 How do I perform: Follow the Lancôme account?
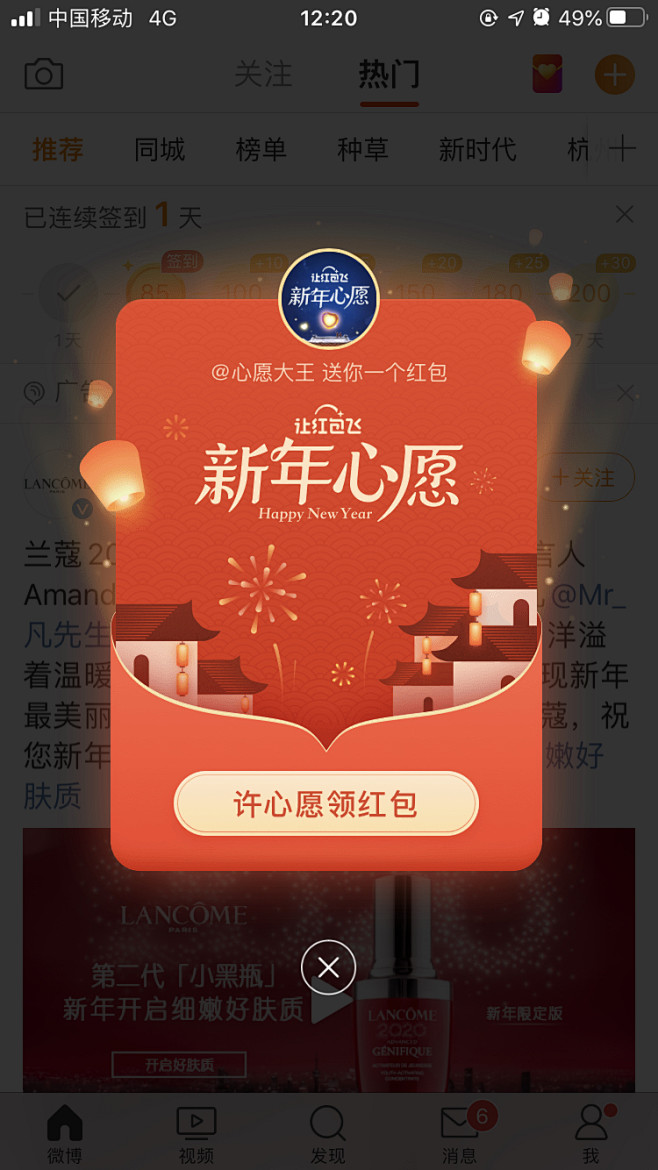coord(584,478)
